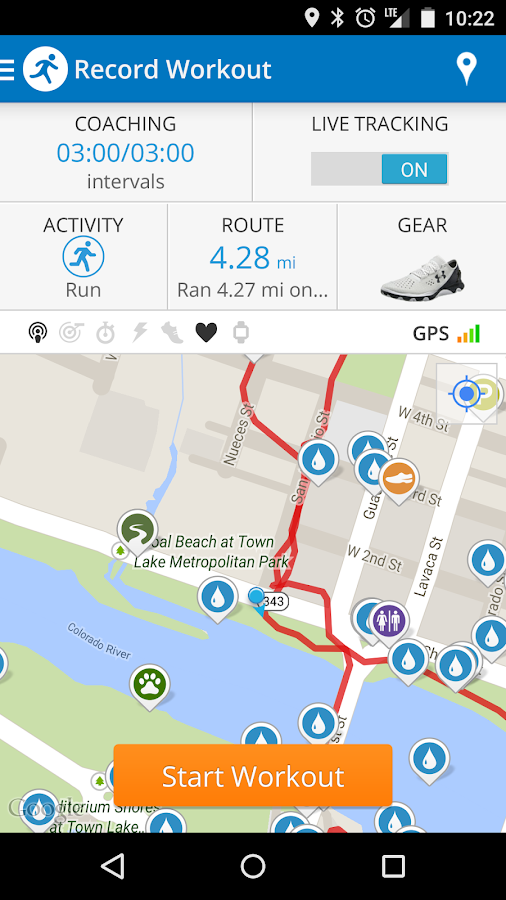Select the 4.28 mi route tile

click(x=252, y=257)
